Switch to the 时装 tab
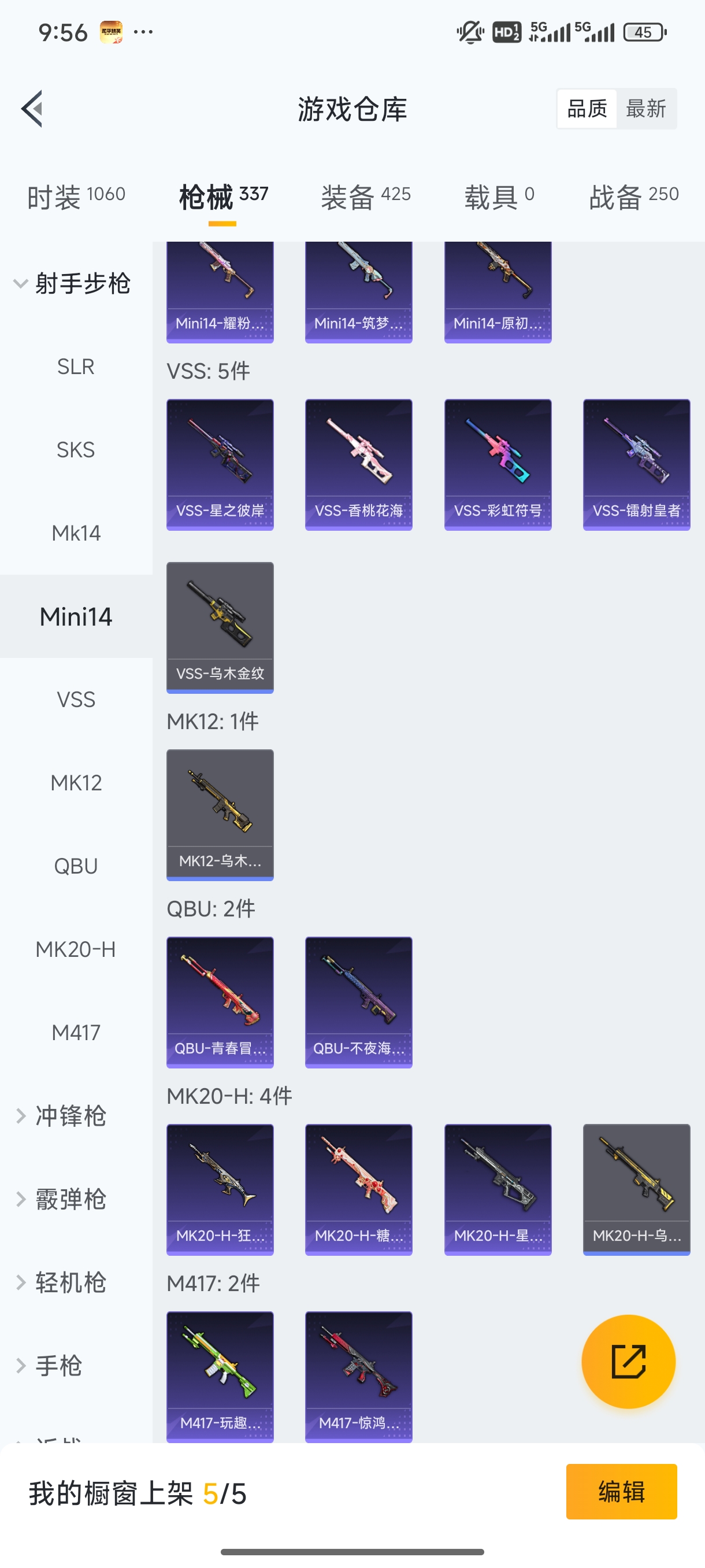Viewport: 705px width, 1568px height. pos(76,197)
